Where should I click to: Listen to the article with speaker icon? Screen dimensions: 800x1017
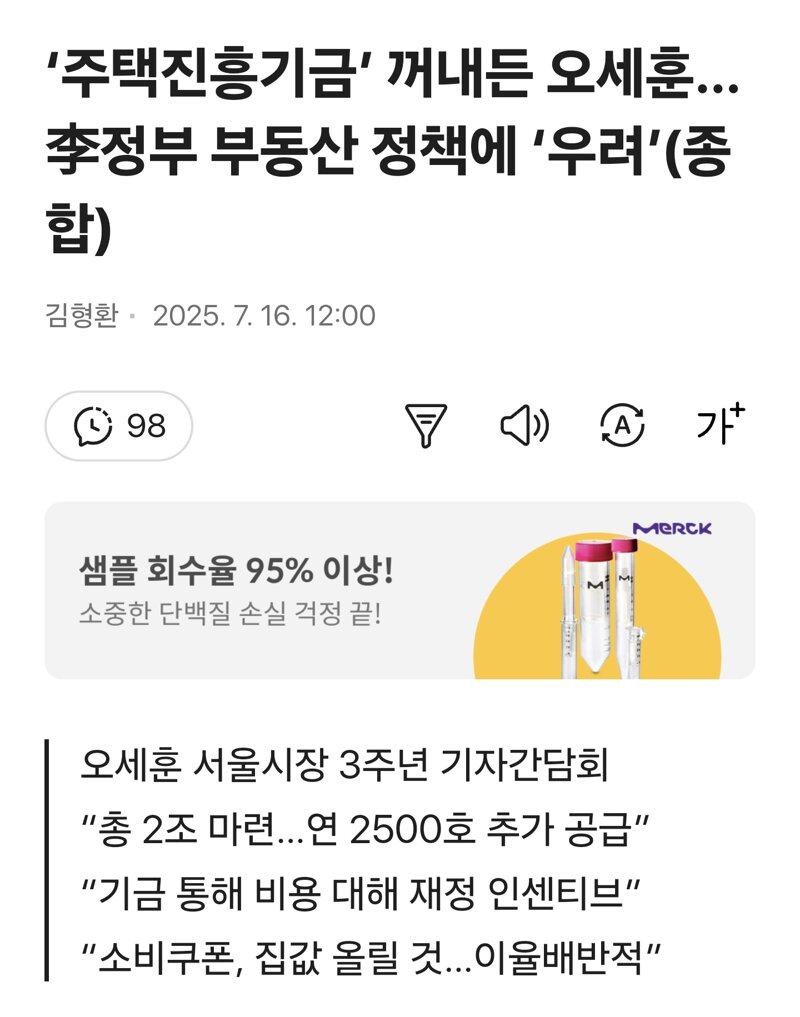(x=524, y=427)
